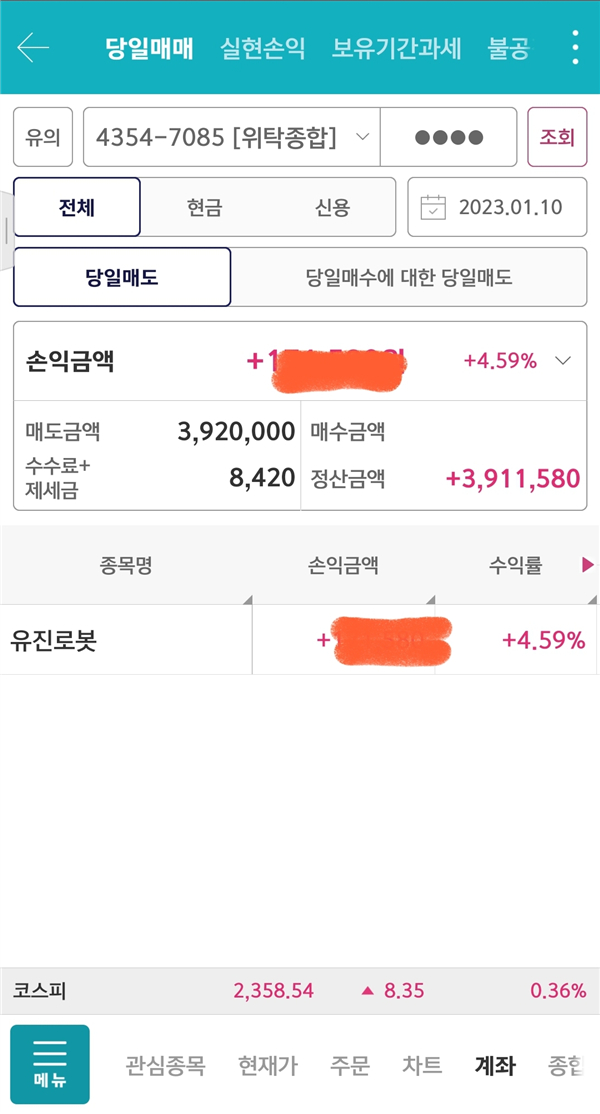The height and width of the screenshot is (1114, 600).
Task: Switch to 당일매수에 대한 당일매도
Action: point(409,277)
